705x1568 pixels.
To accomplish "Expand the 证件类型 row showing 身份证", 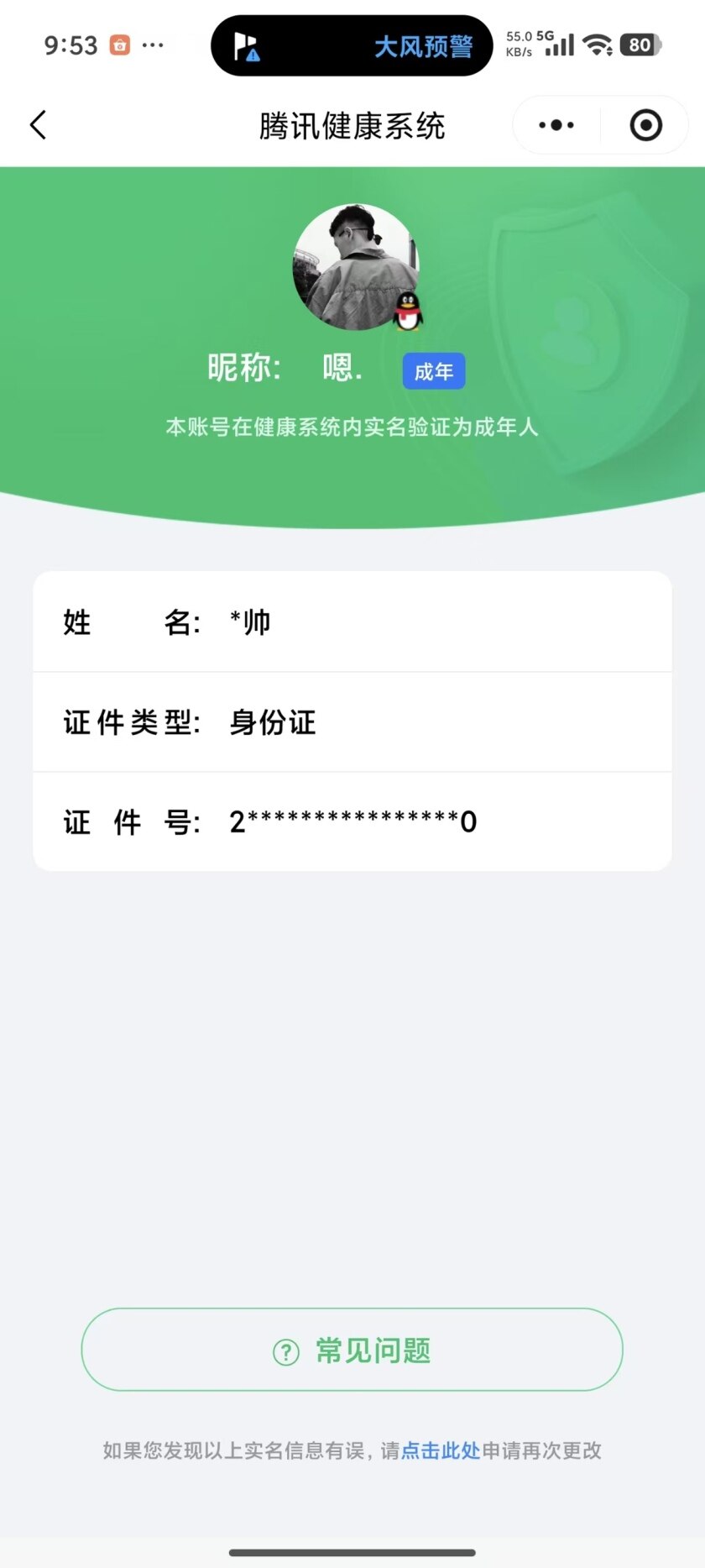I will click(352, 721).
